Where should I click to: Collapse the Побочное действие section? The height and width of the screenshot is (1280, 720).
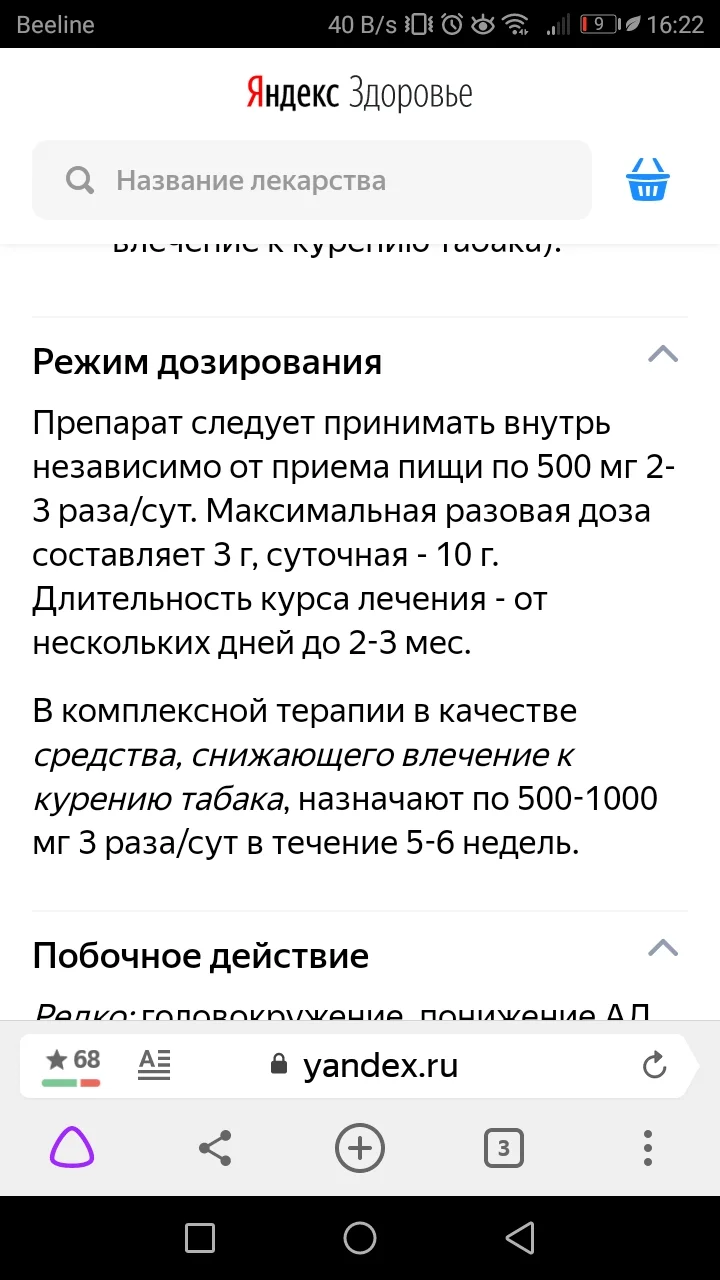tap(663, 948)
